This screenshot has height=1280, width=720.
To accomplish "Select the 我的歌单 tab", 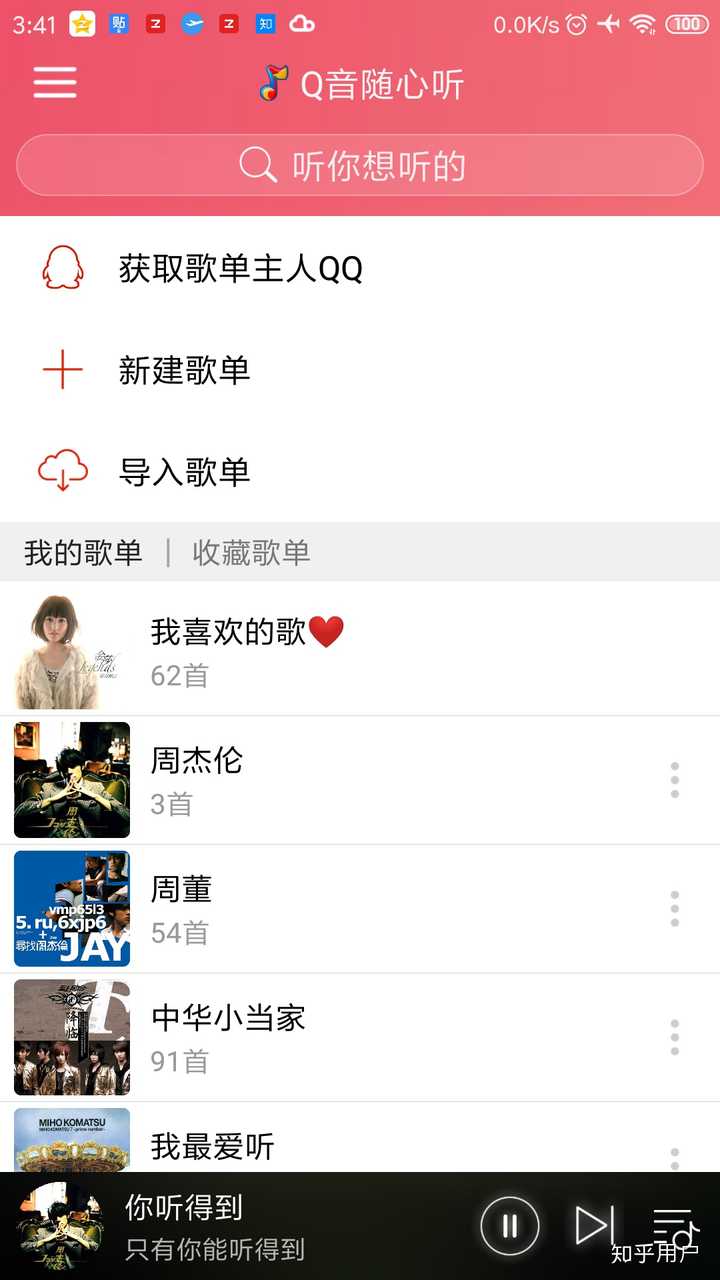I will pyautogui.click(x=80, y=552).
